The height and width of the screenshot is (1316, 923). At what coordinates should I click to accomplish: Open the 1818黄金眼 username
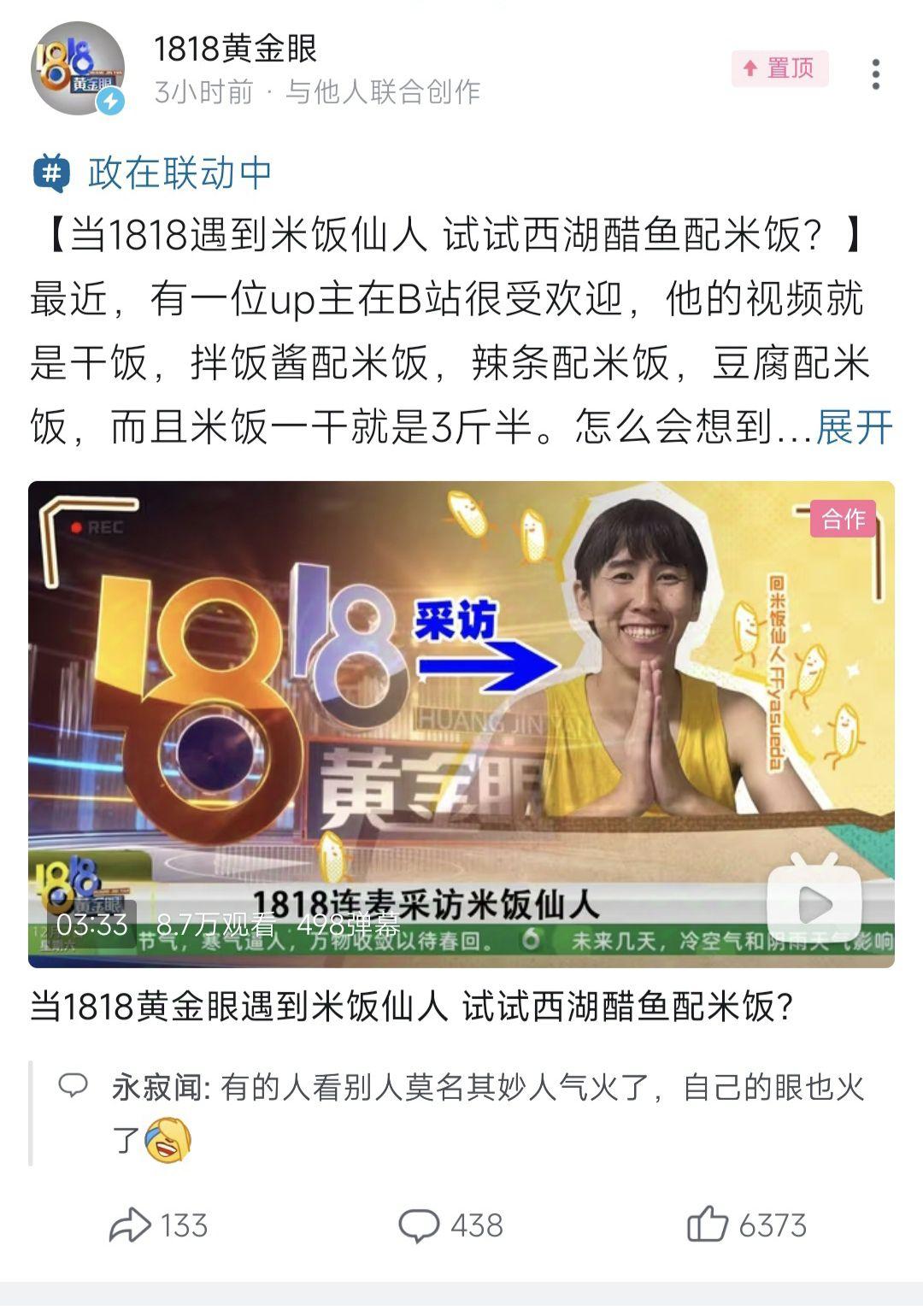tap(236, 49)
